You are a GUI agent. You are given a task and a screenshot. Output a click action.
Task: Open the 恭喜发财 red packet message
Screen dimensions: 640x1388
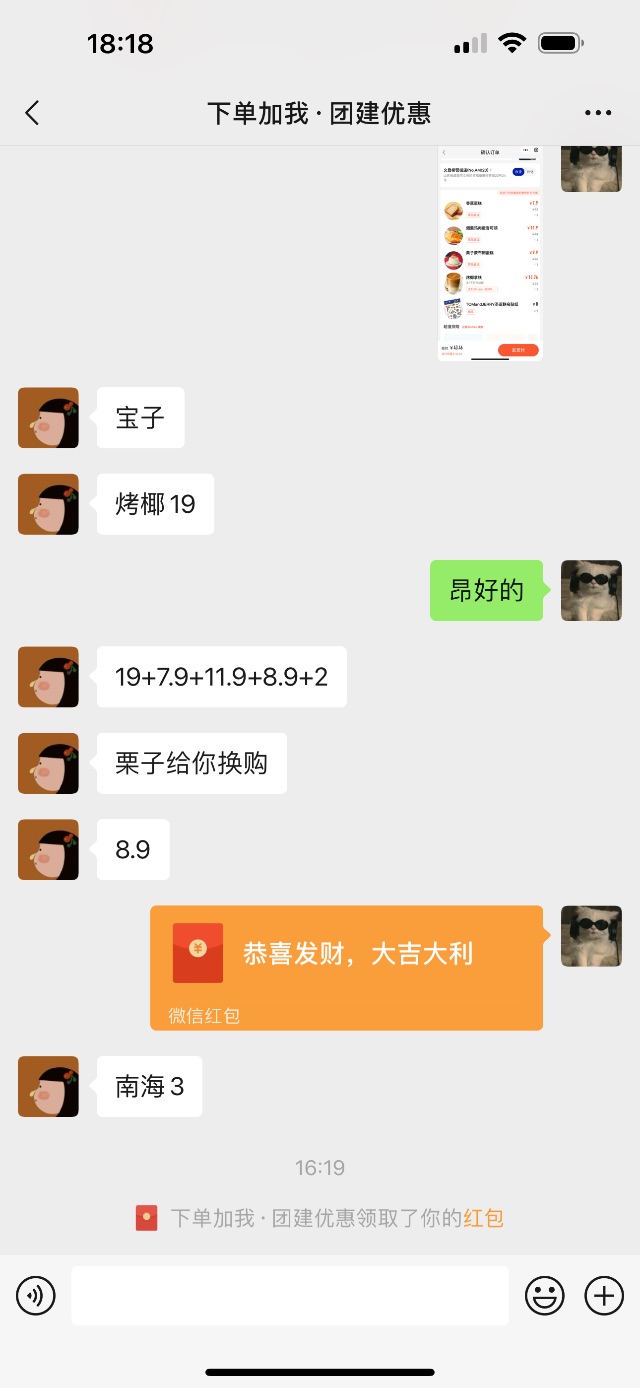[x=346, y=966]
